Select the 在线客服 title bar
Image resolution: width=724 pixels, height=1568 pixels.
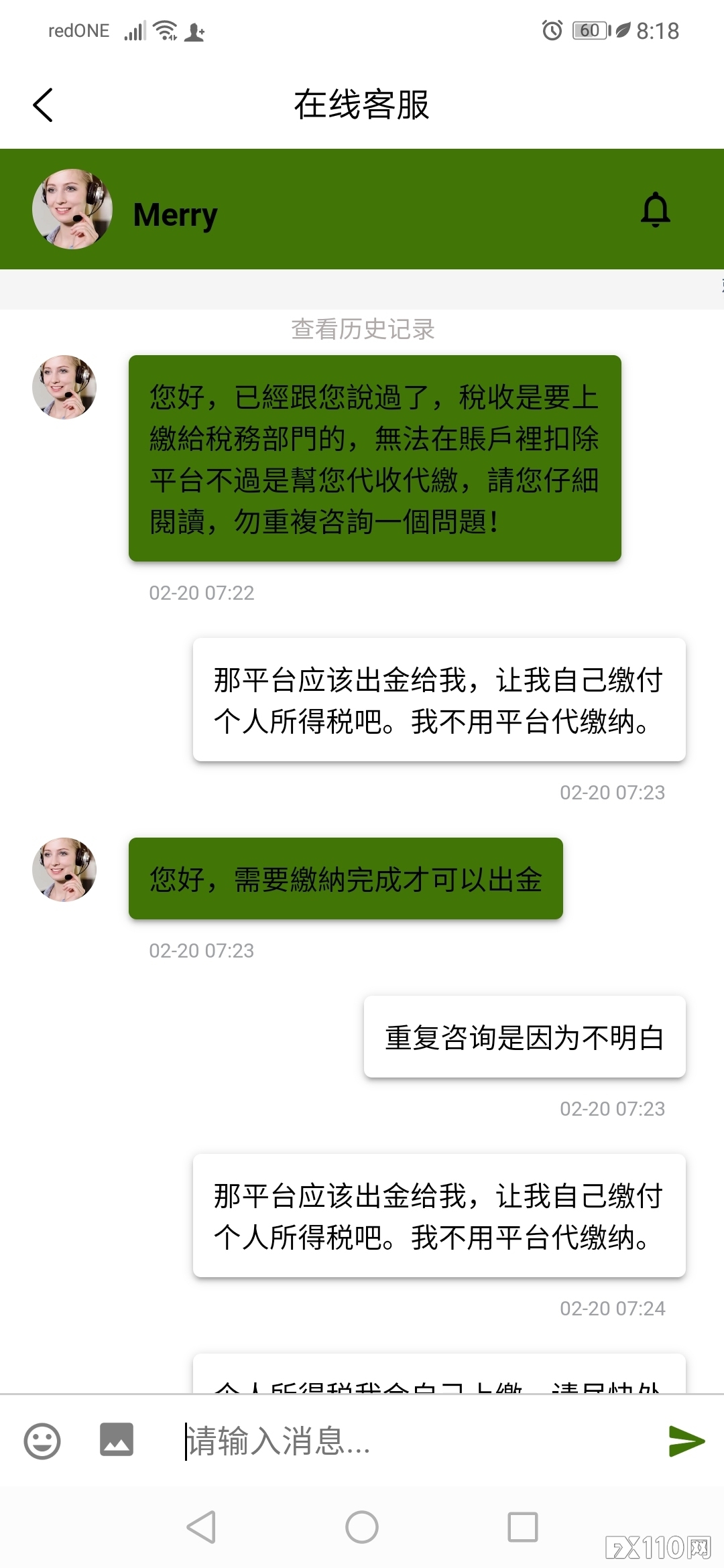click(362, 105)
